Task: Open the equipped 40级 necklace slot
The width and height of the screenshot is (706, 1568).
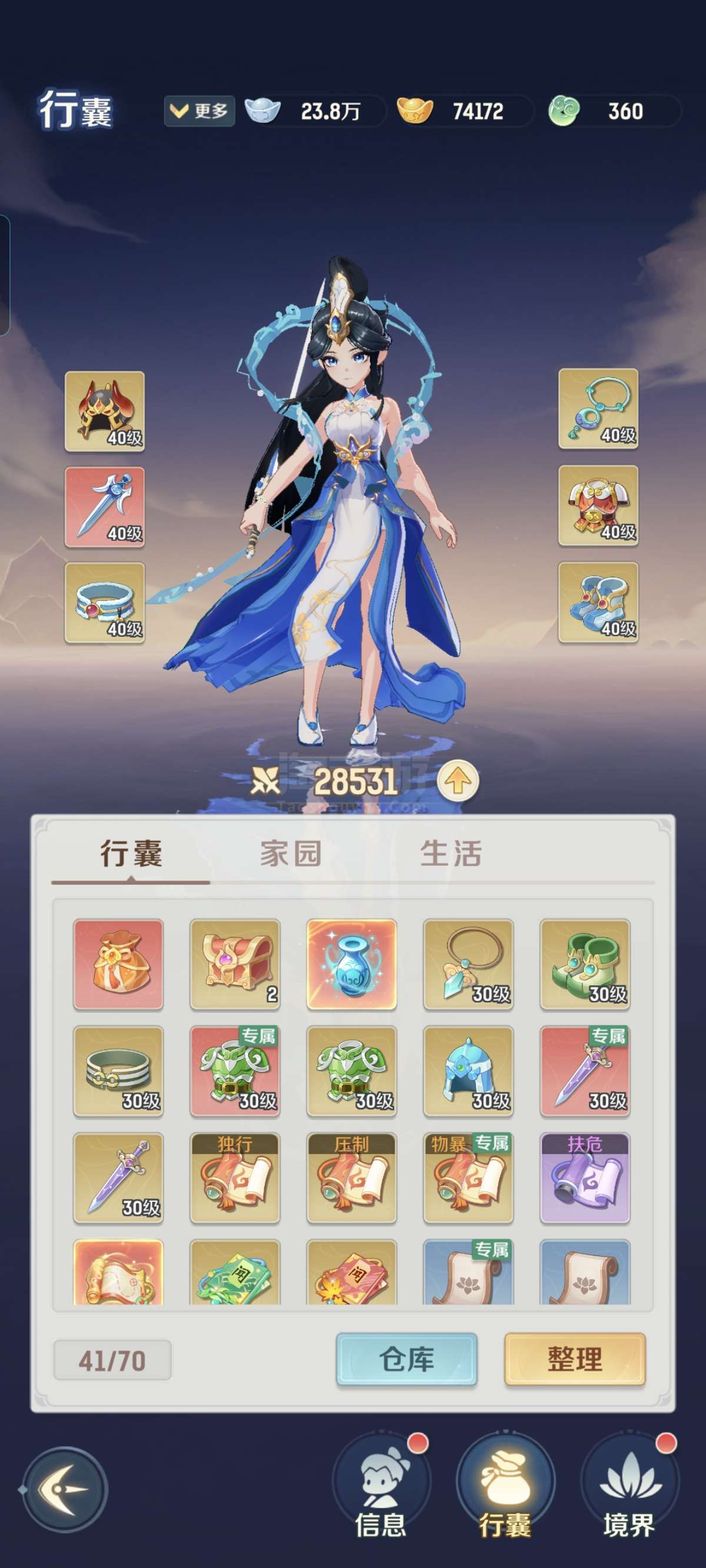Action: tap(598, 409)
